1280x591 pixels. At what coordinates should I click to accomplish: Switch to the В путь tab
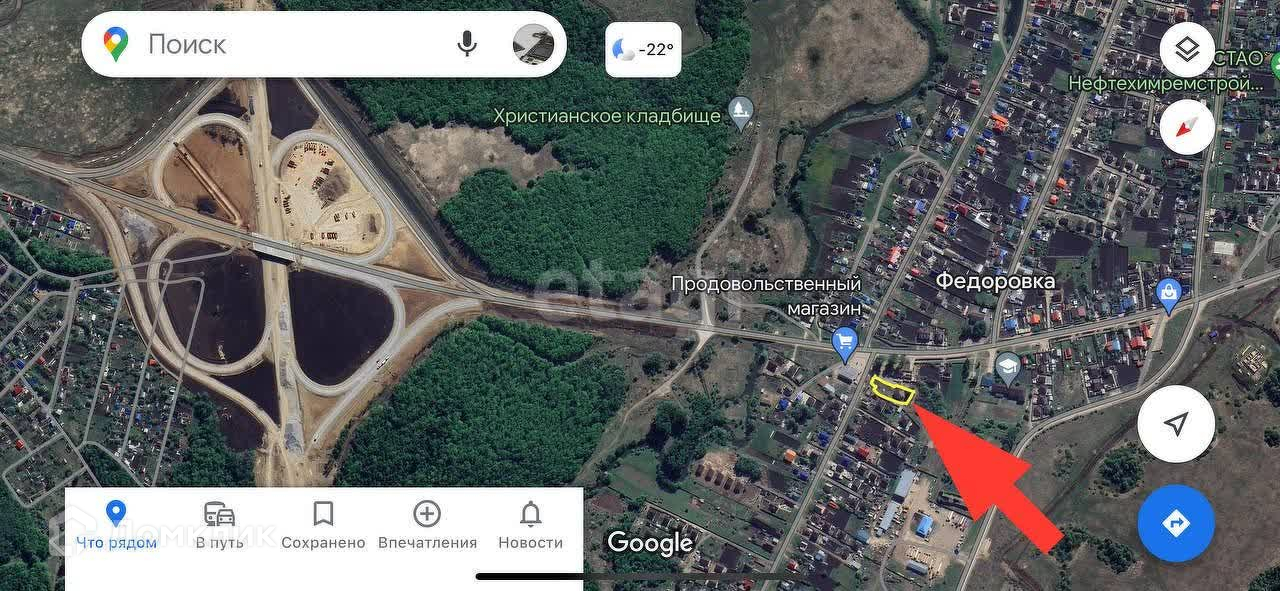(x=219, y=526)
